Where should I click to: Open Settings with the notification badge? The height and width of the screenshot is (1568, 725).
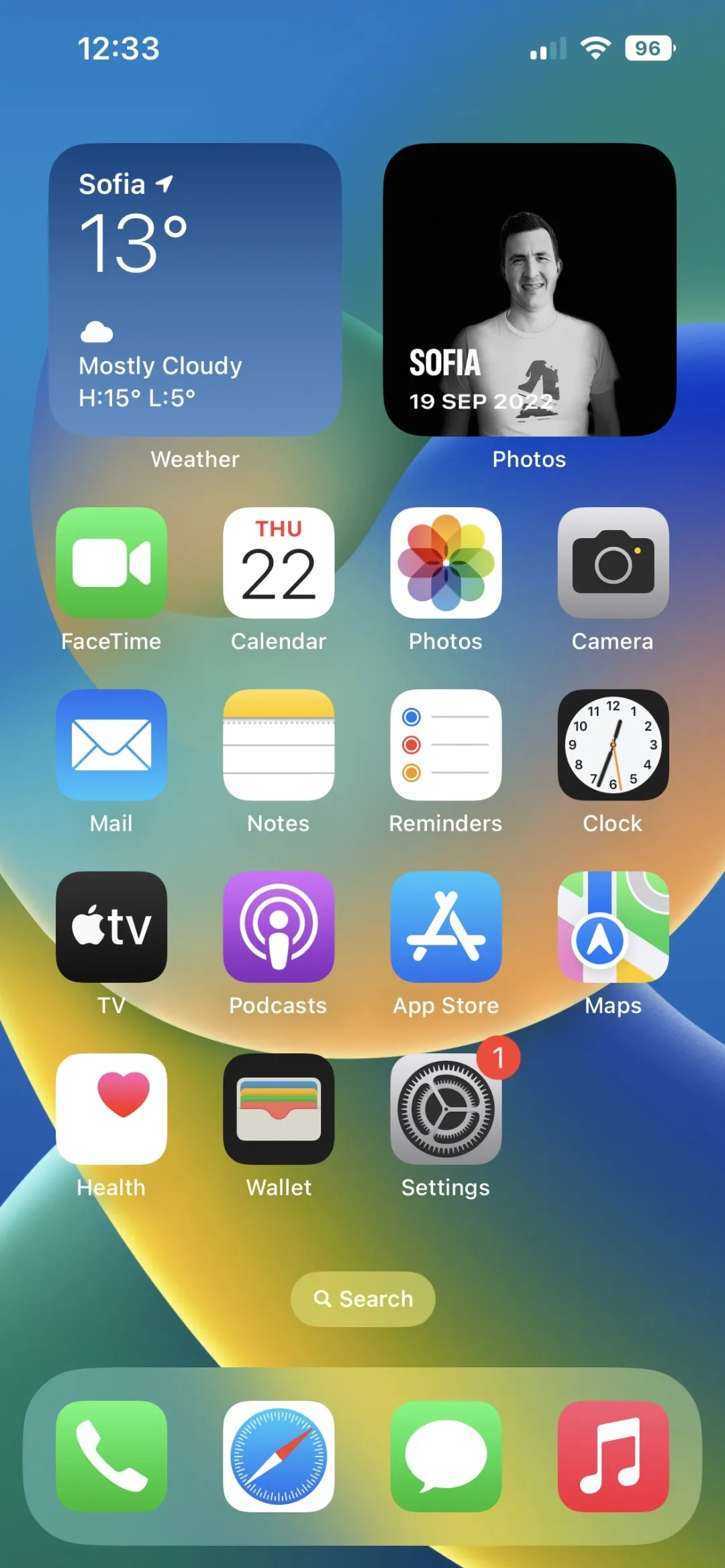(x=446, y=1108)
